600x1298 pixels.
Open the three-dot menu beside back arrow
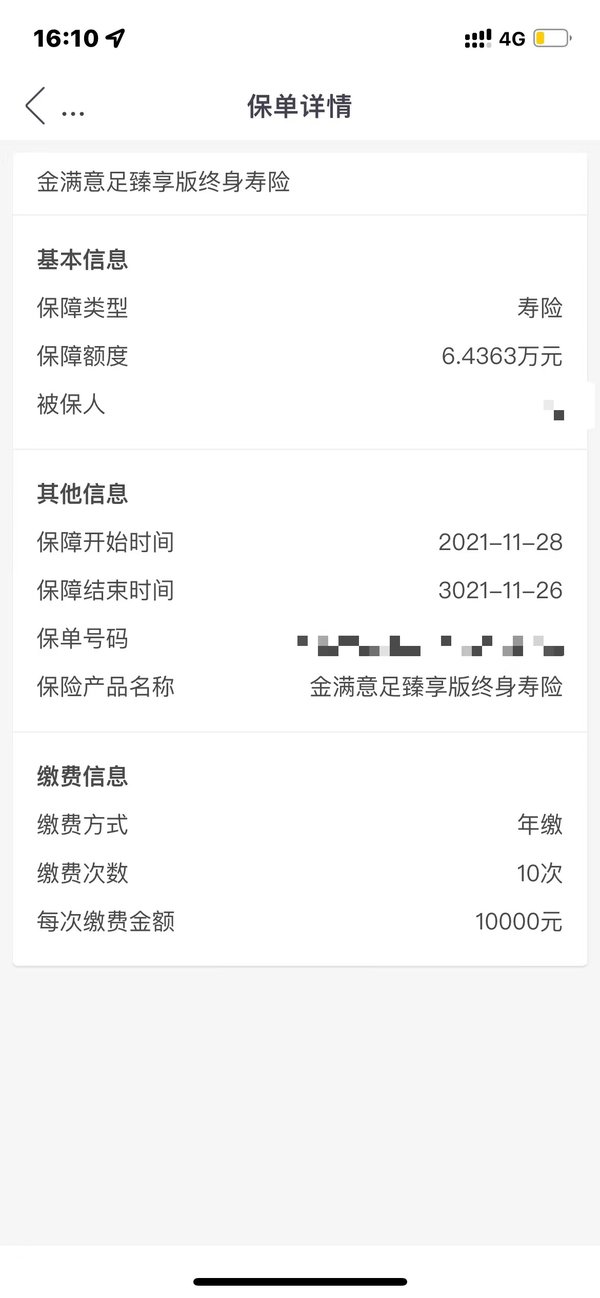tap(73, 113)
